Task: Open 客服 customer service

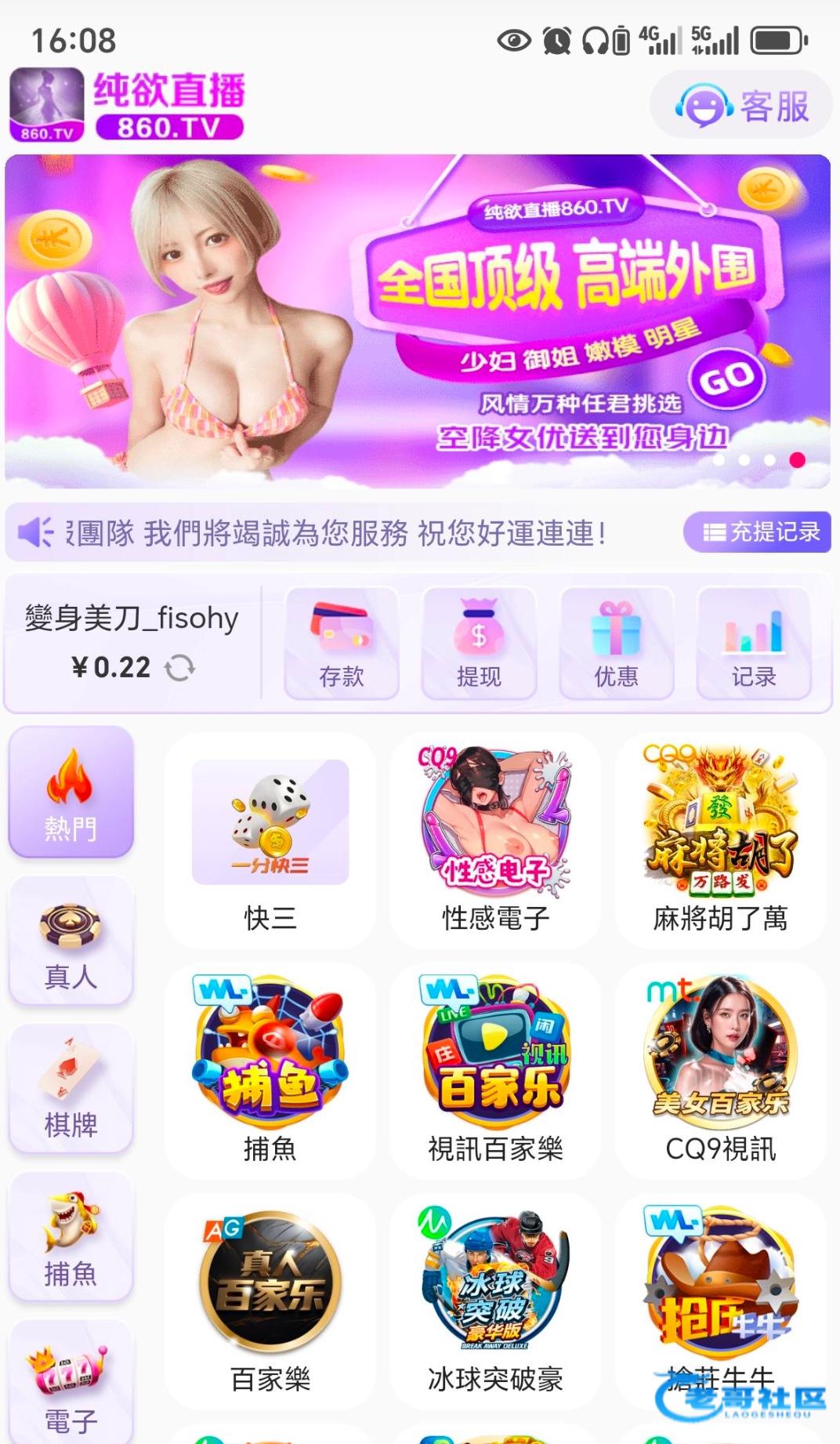Action: tap(740, 106)
